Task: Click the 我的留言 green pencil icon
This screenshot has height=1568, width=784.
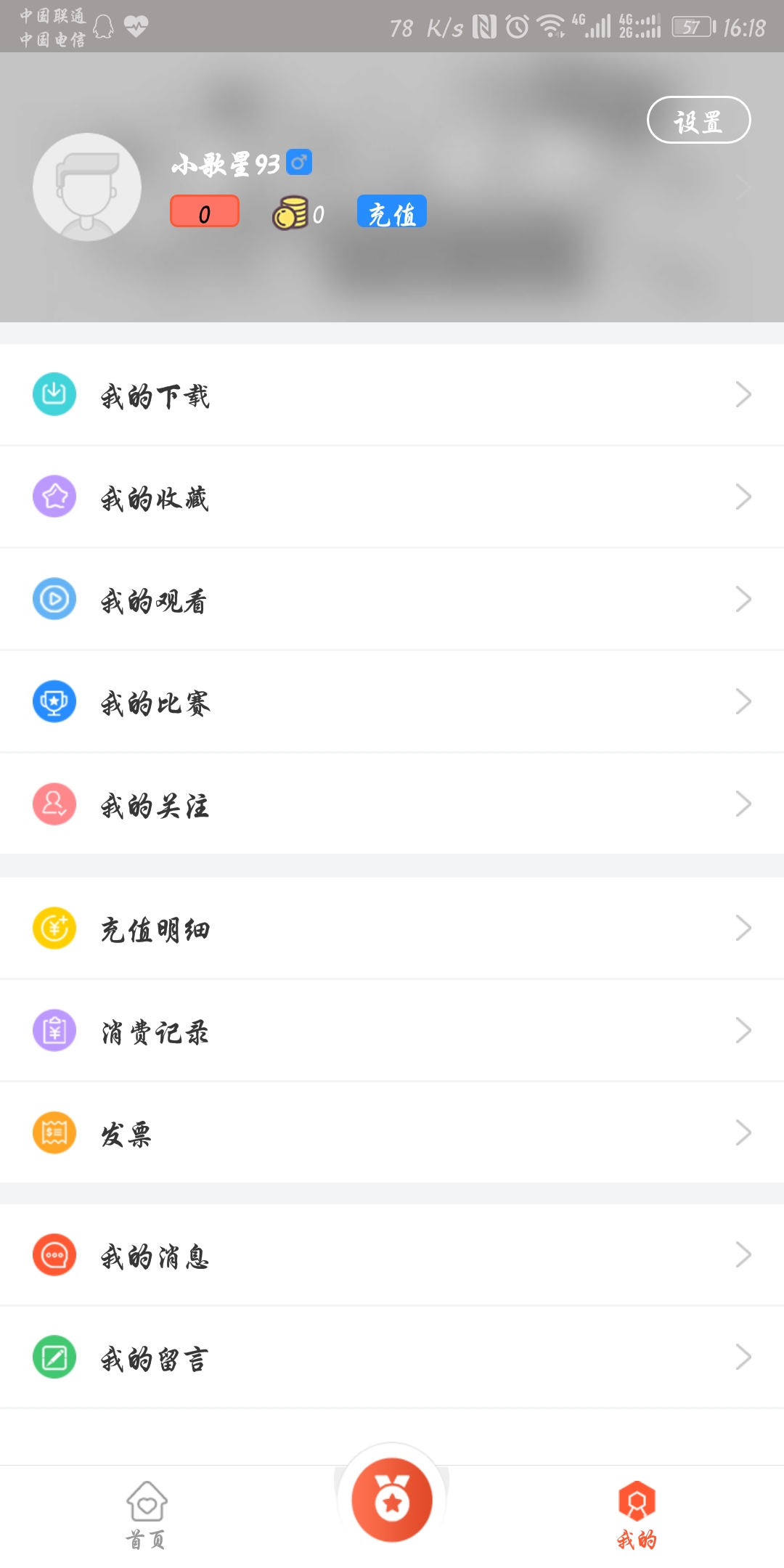Action: coord(53,1359)
